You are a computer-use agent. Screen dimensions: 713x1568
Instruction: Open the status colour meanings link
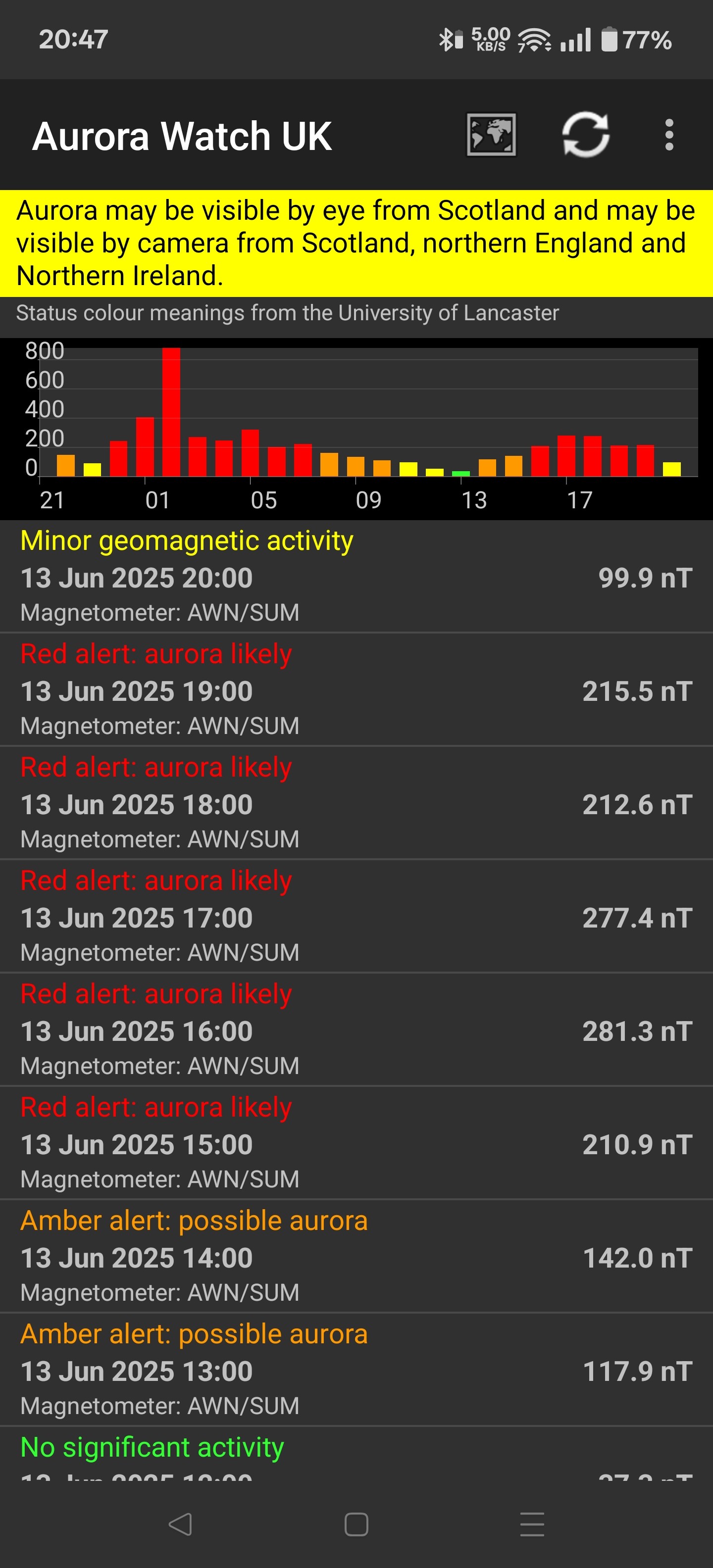click(287, 313)
